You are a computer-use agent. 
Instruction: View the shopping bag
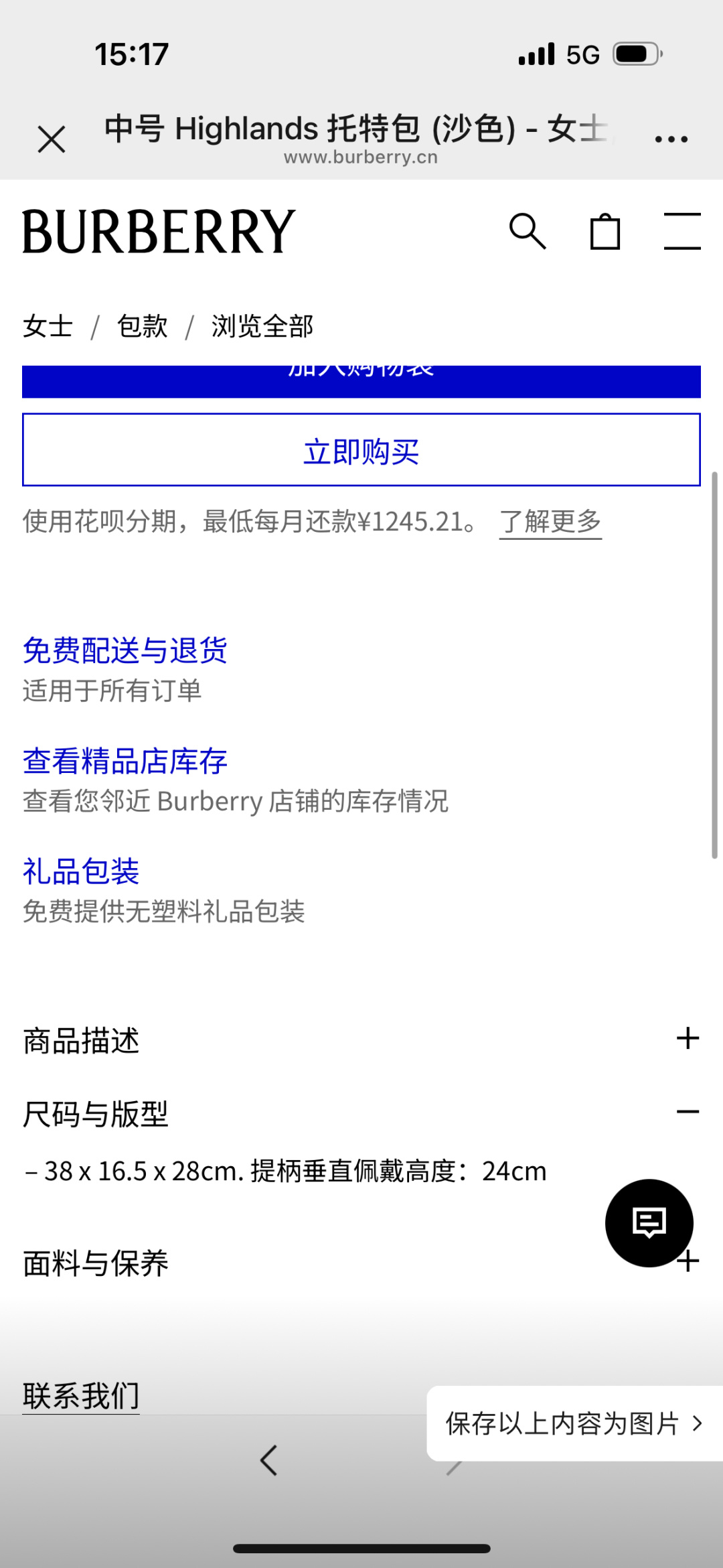point(605,232)
